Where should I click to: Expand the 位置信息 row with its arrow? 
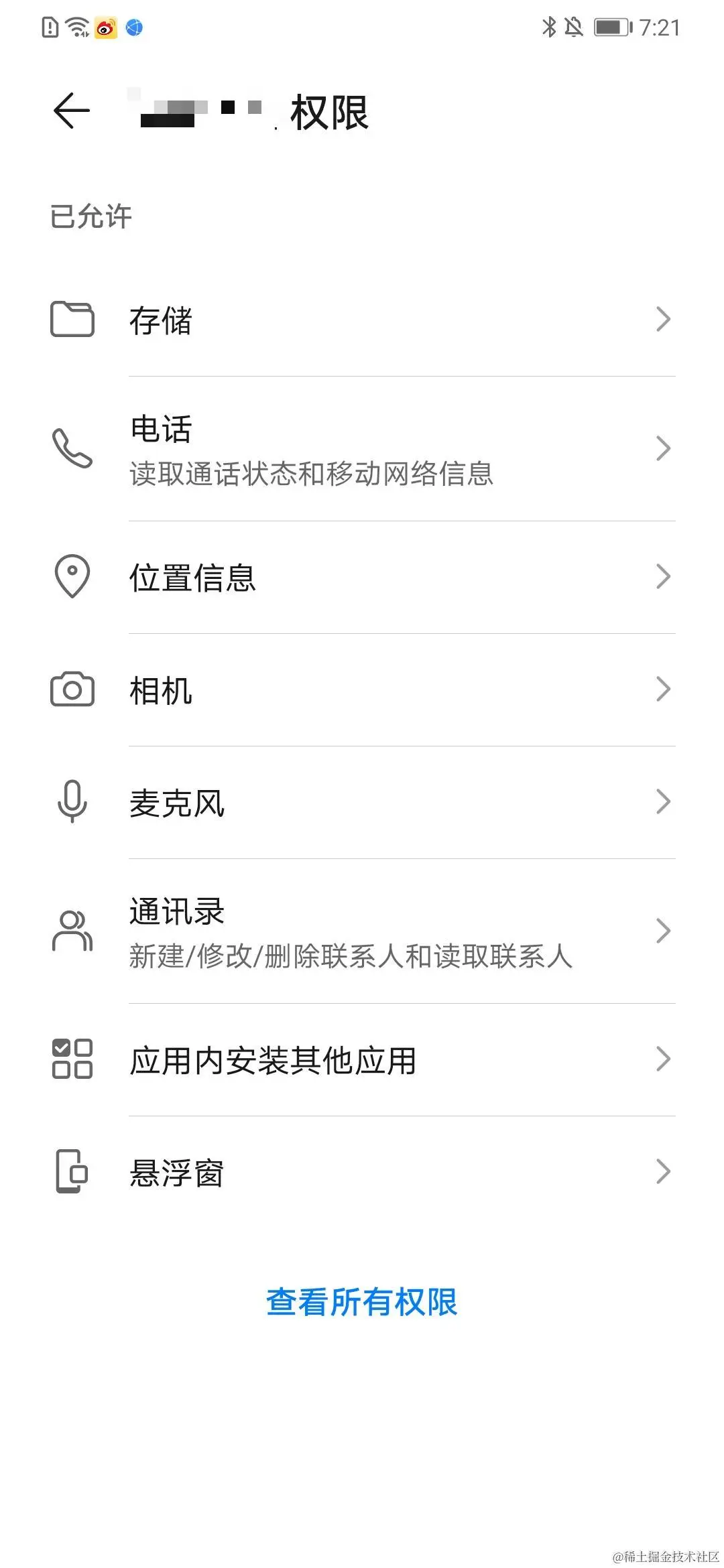(664, 578)
